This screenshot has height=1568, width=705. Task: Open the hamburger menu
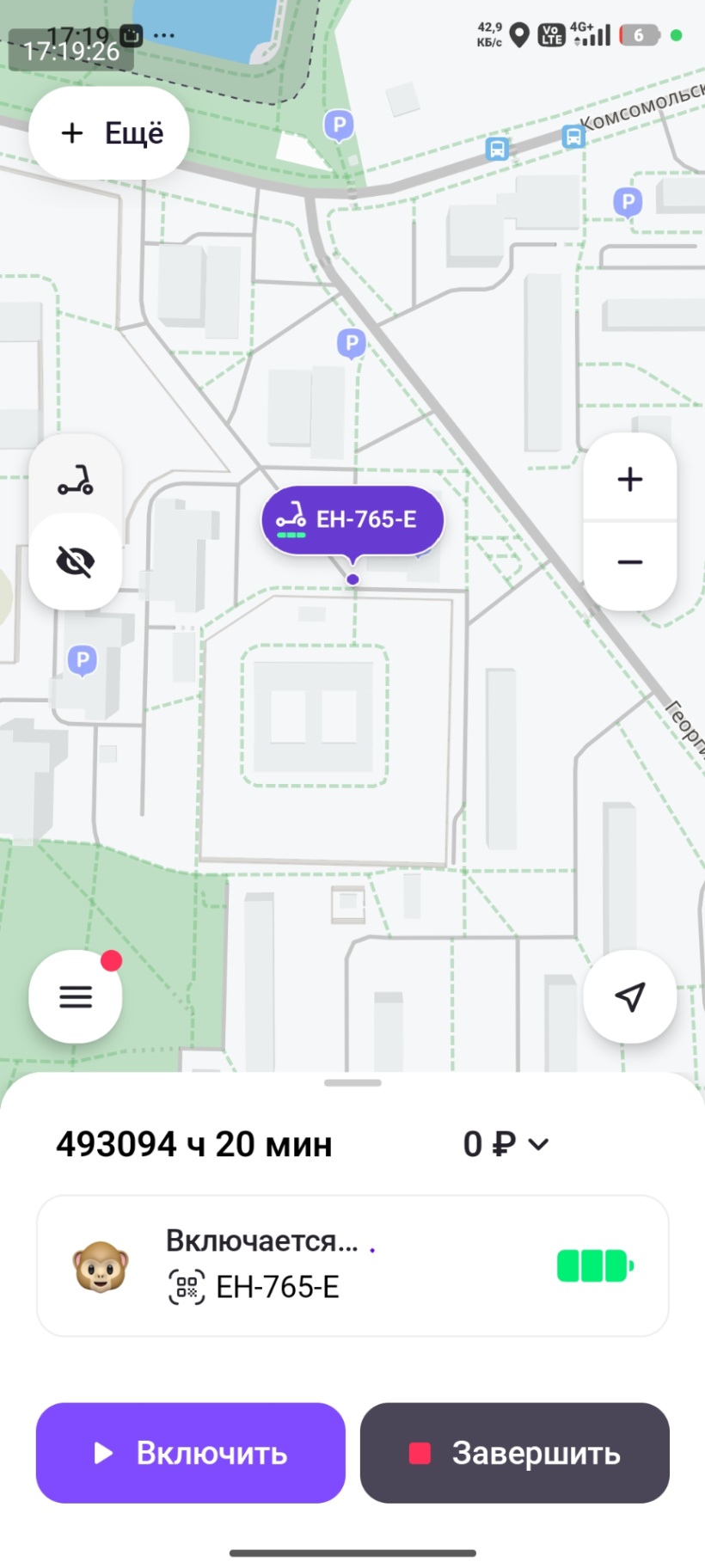76,996
